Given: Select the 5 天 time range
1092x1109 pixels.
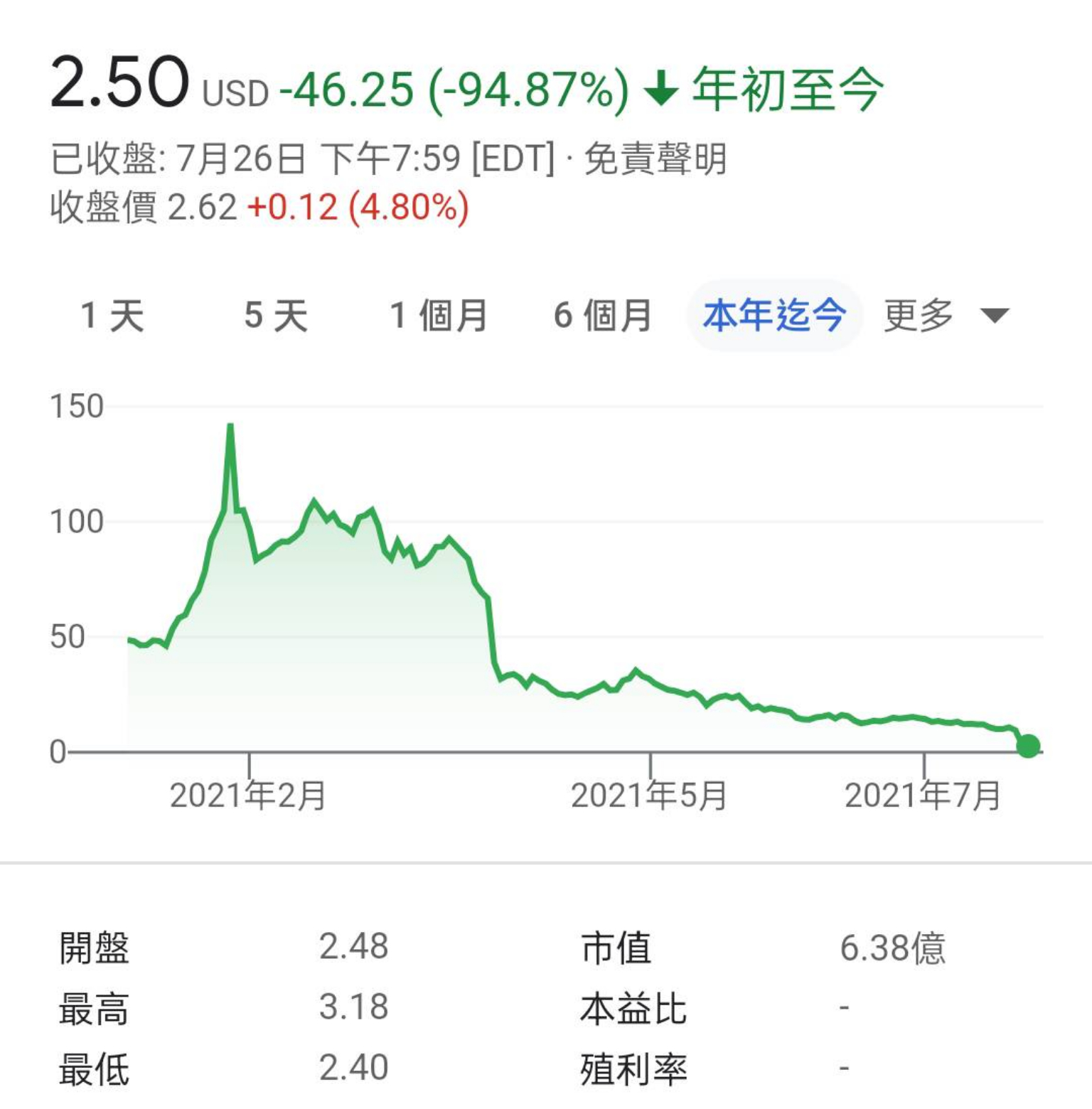Looking at the screenshot, I should pyautogui.click(x=276, y=316).
